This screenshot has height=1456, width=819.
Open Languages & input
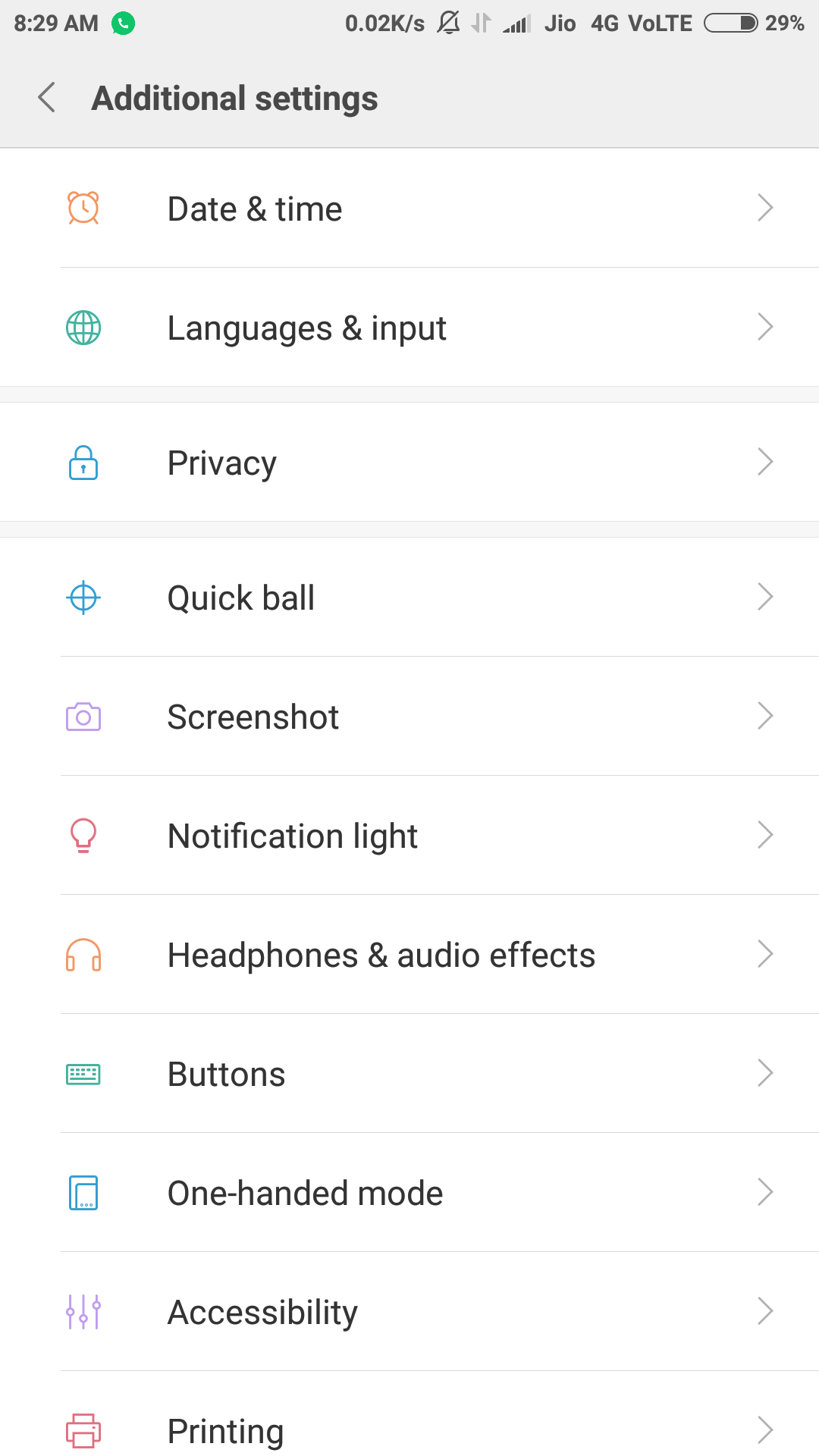[409, 328]
